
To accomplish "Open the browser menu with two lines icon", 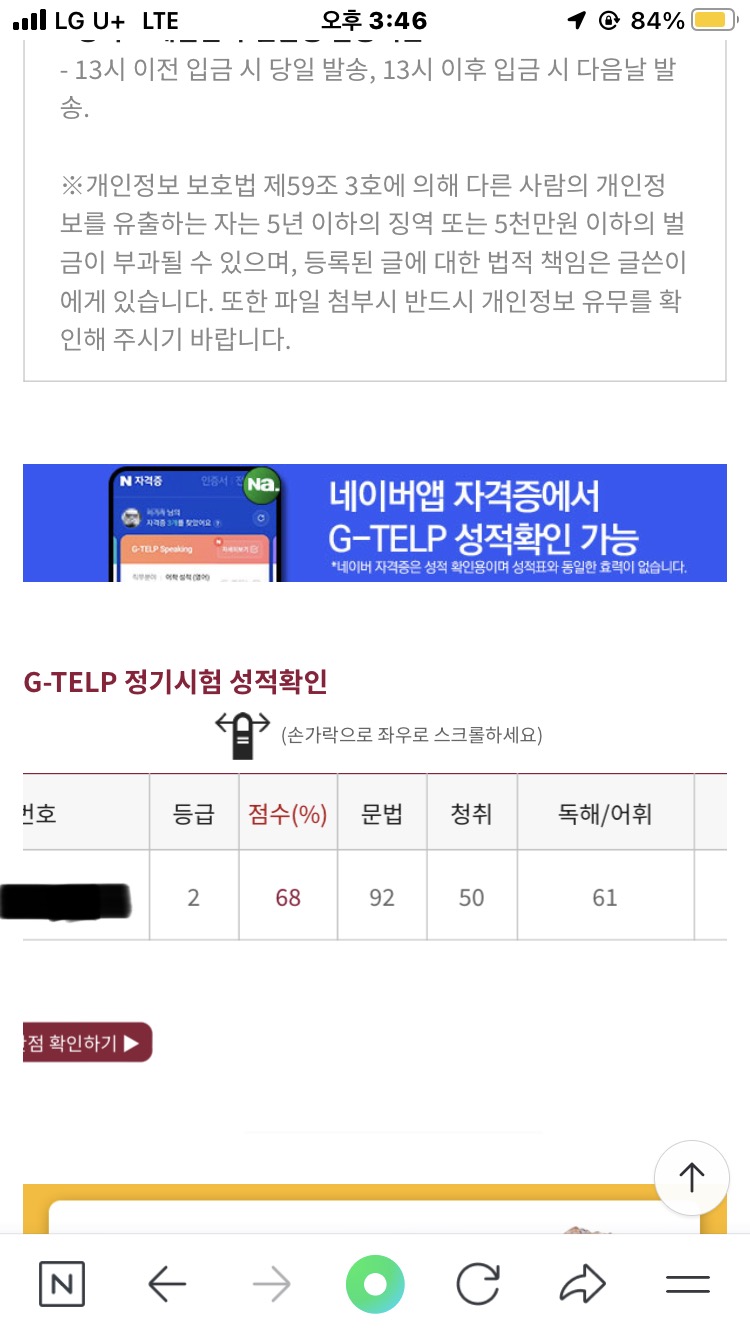I will tap(687, 1284).
